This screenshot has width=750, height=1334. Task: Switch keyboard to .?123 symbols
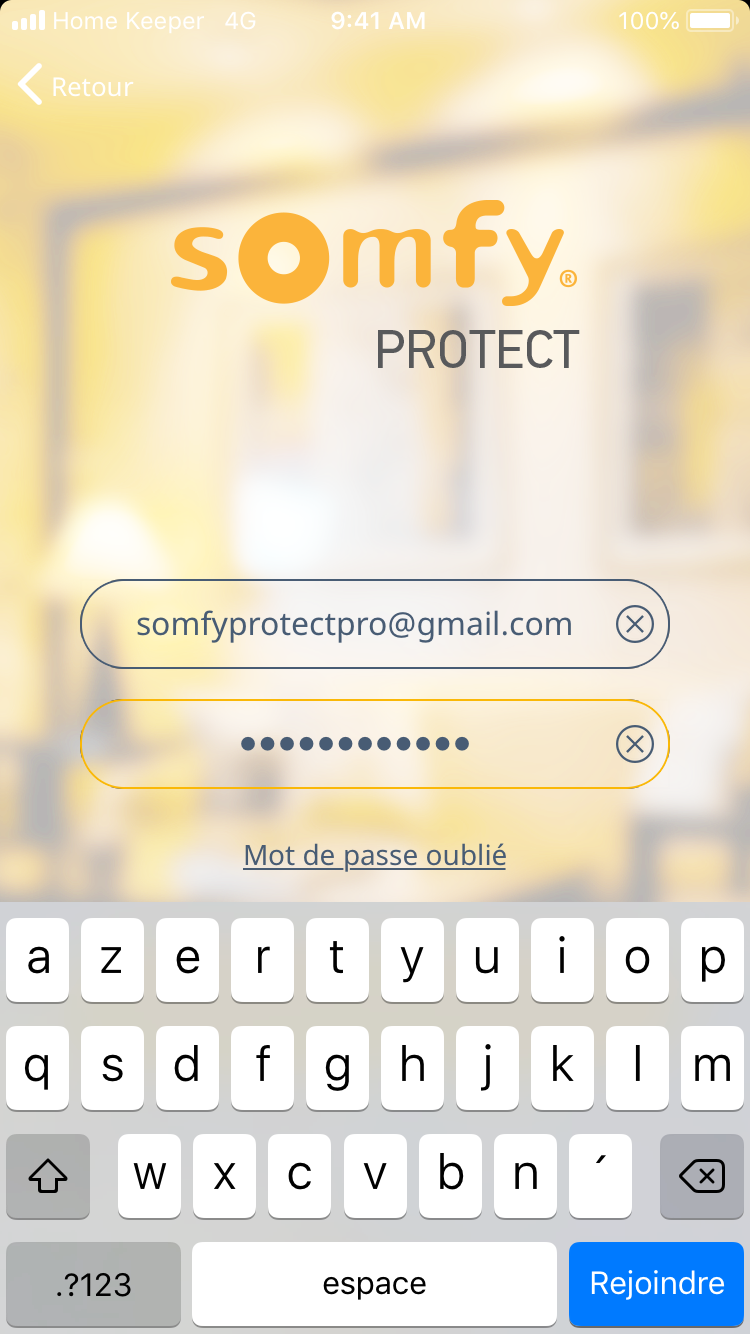pyautogui.click(x=93, y=1283)
